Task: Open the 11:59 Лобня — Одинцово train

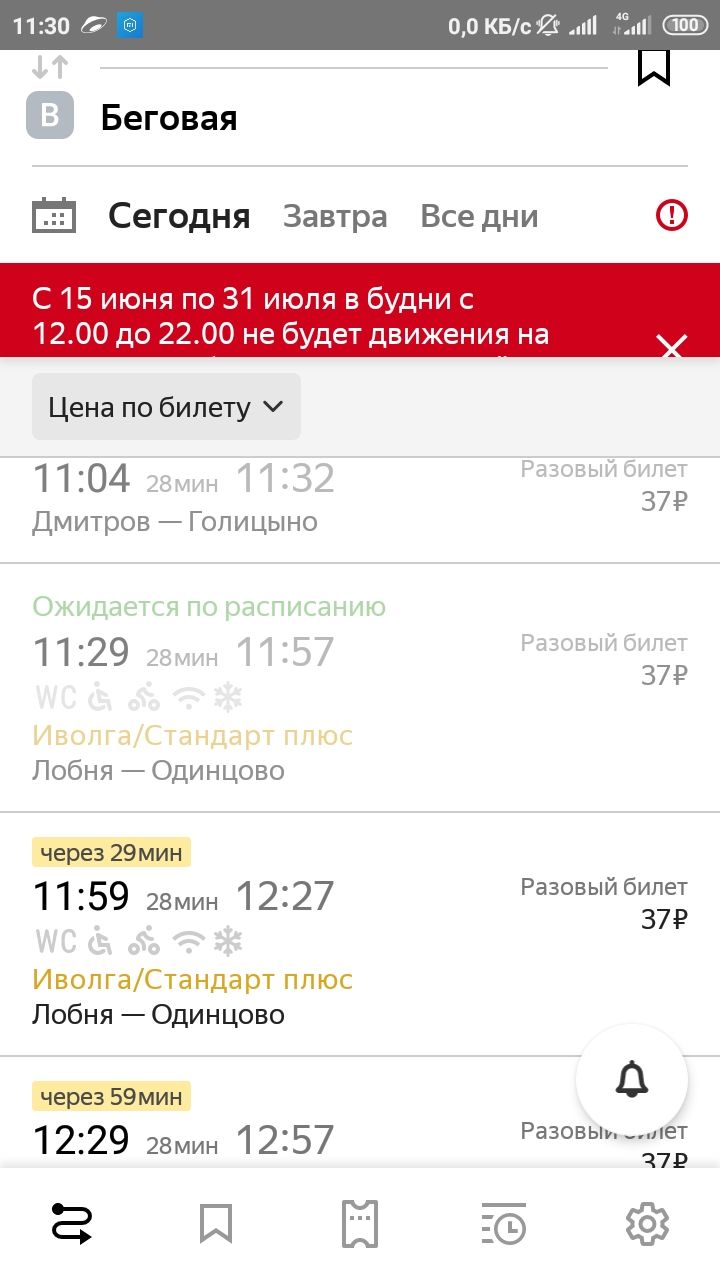Action: coord(360,934)
